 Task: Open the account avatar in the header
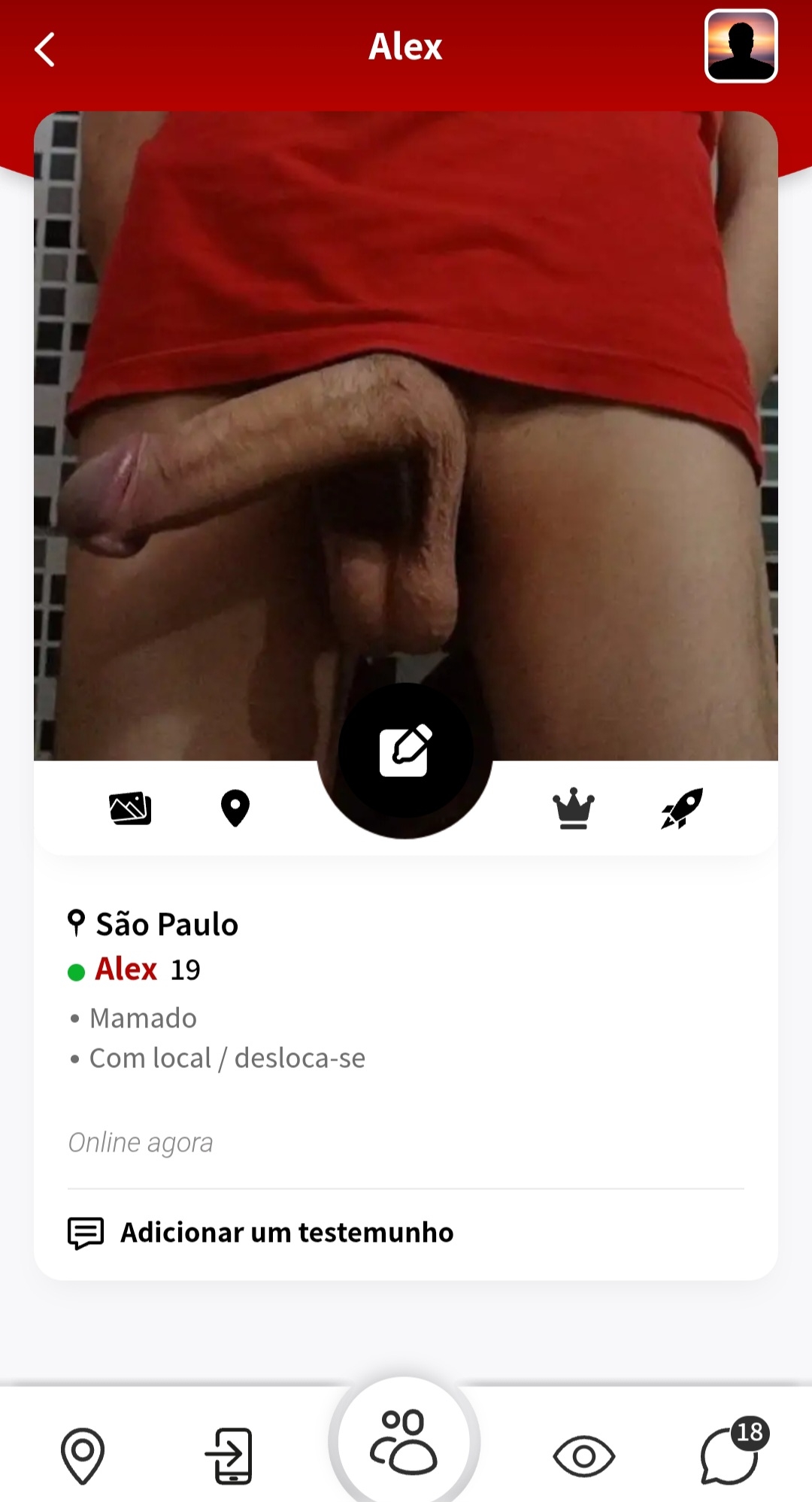741,46
